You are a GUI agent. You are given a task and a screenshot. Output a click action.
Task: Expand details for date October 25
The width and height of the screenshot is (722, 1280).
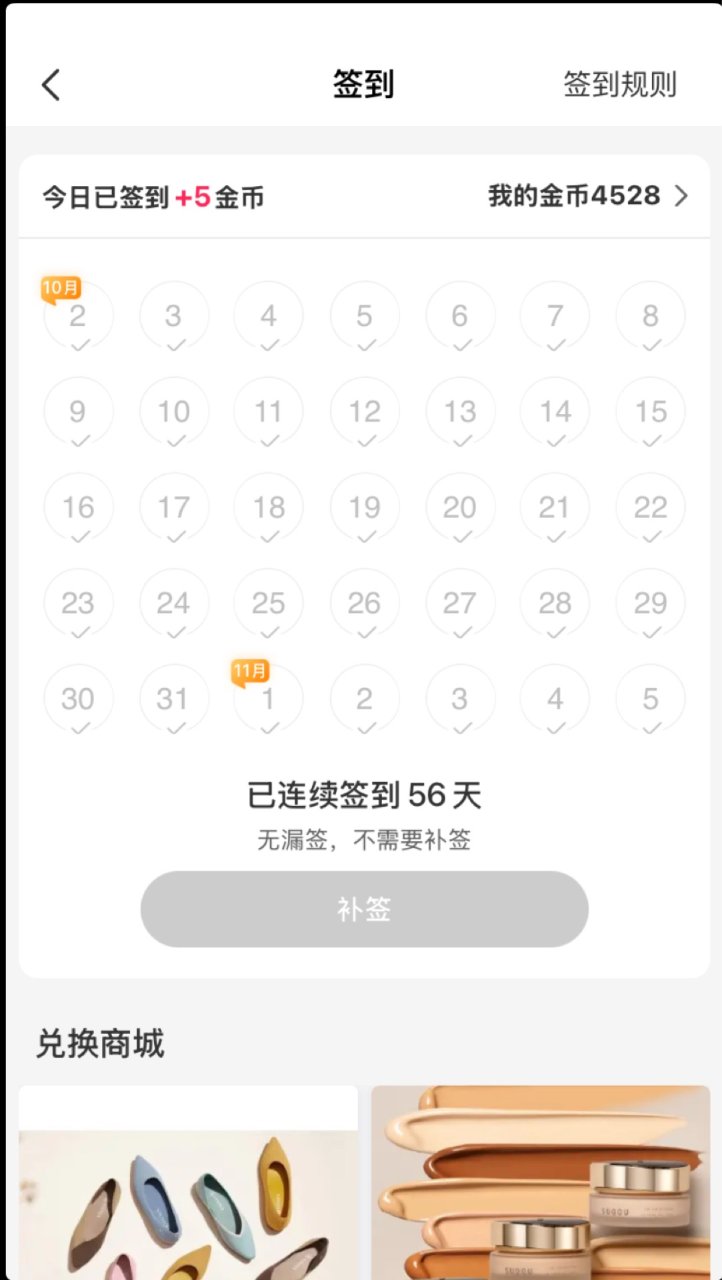pos(268,603)
